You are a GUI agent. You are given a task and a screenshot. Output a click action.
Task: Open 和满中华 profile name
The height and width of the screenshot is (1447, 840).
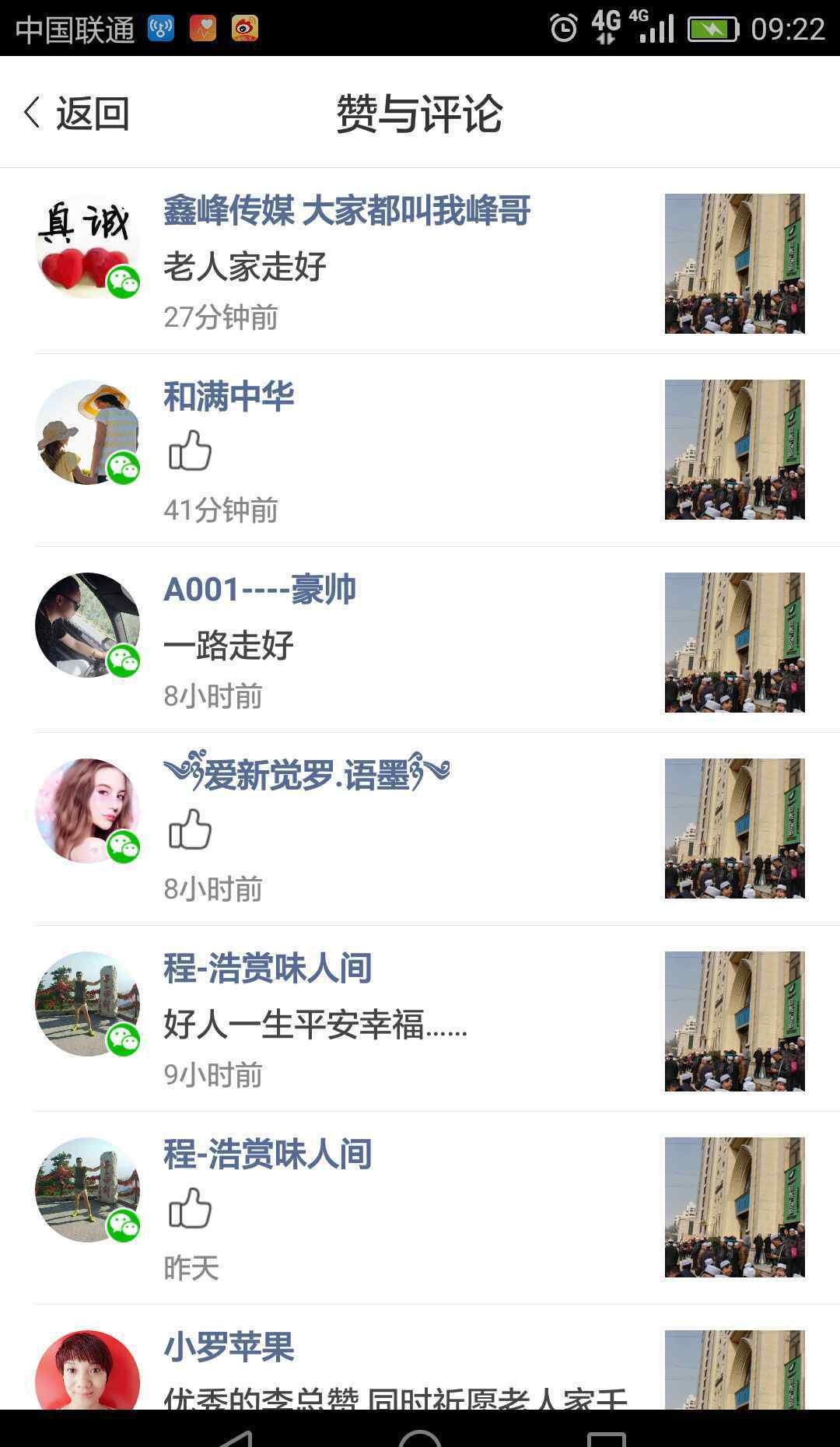(x=229, y=396)
